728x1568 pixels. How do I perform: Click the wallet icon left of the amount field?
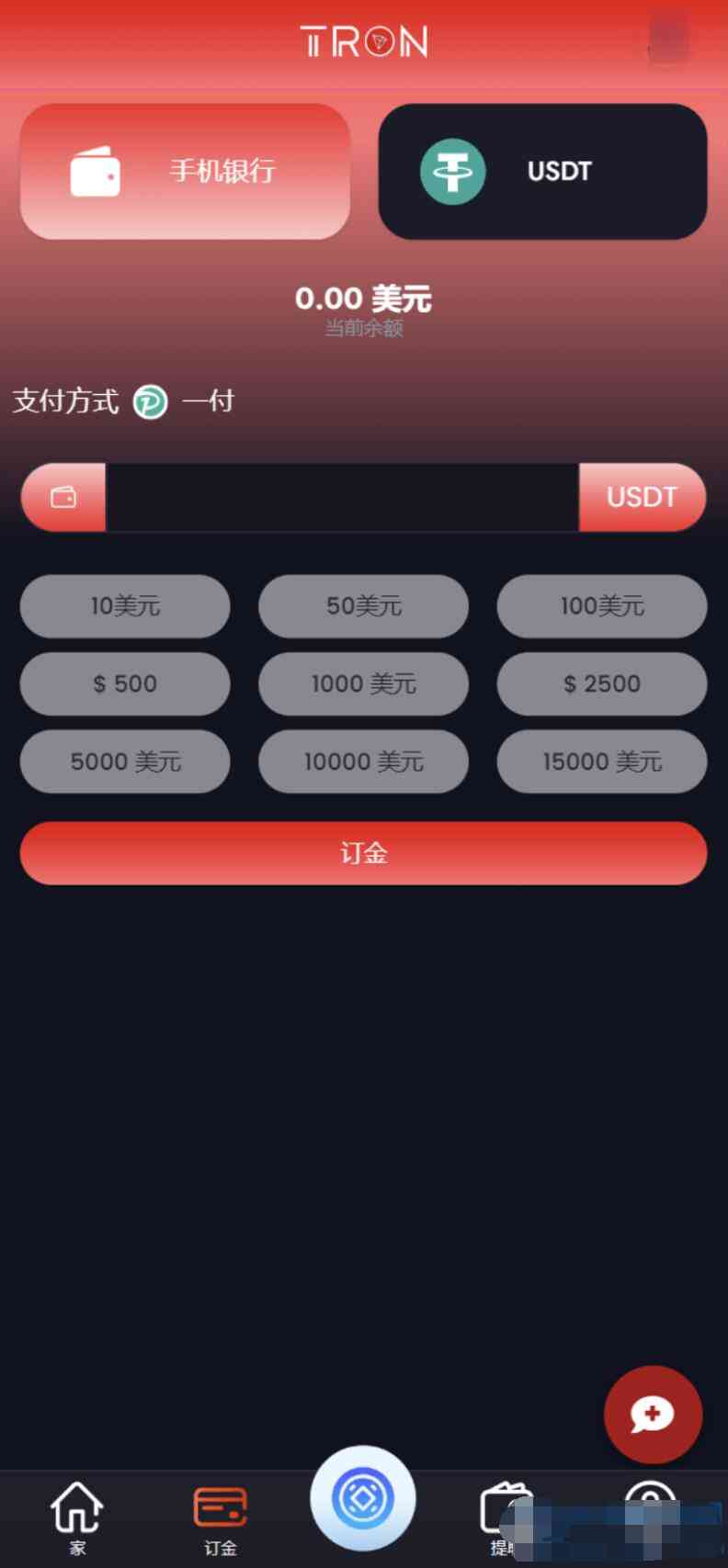click(x=62, y=497)
